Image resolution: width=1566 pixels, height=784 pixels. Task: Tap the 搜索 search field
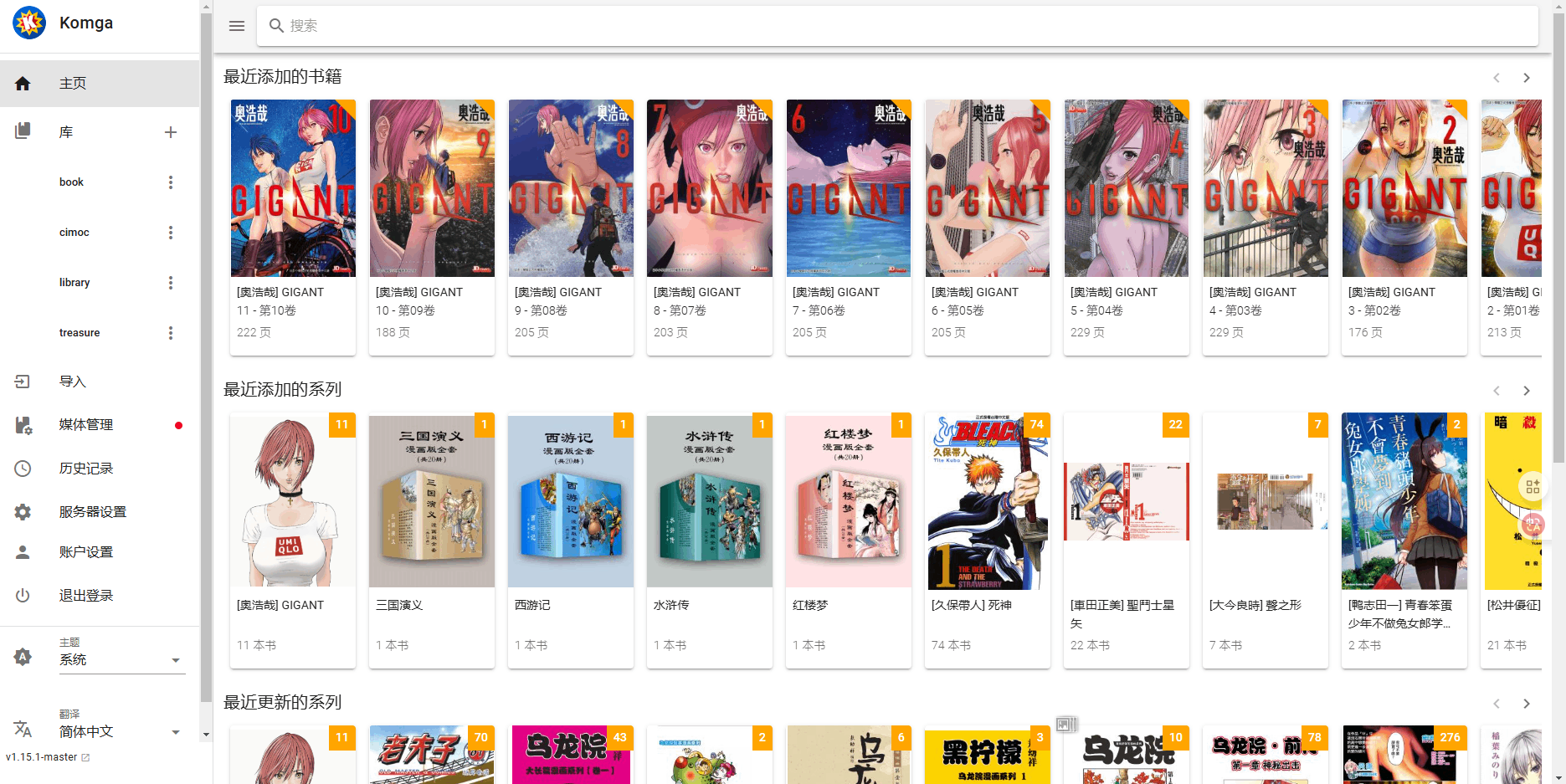pyautogui.click(x=896, y=26)
